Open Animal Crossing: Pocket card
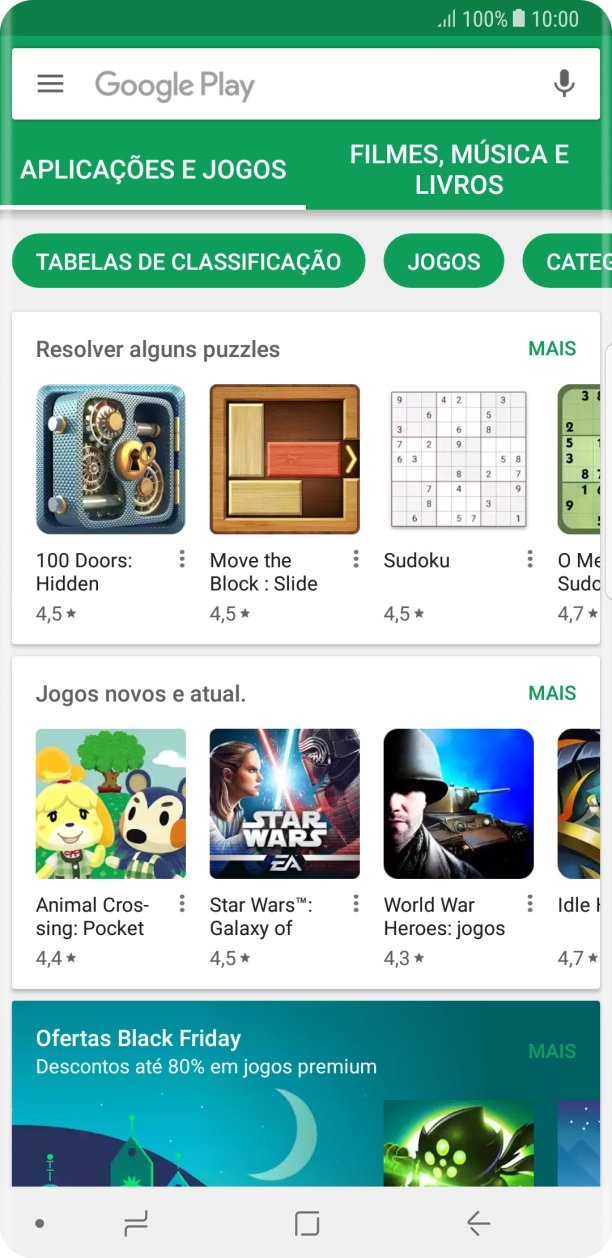612x1258 pixels. coord(111,804)
